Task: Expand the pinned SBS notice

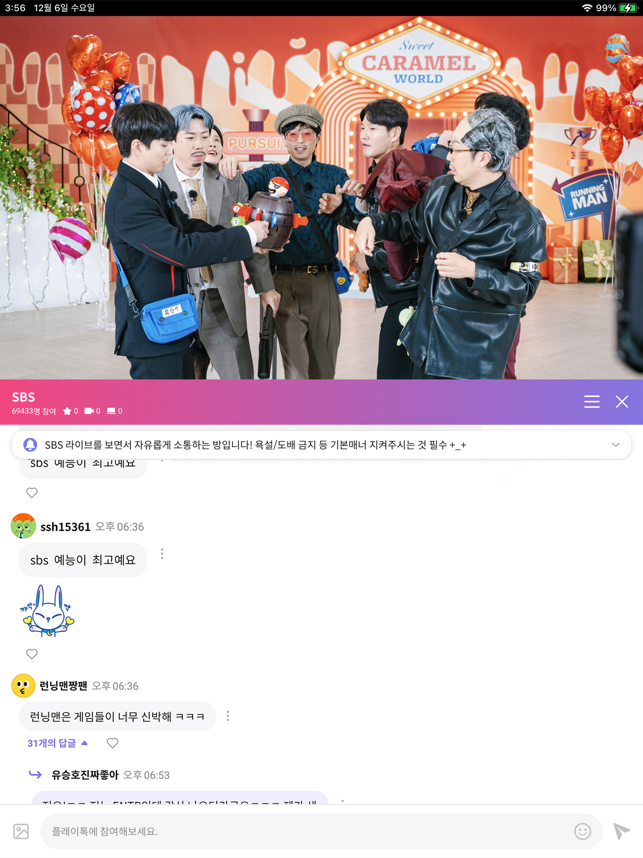Action: click(616, 445)
